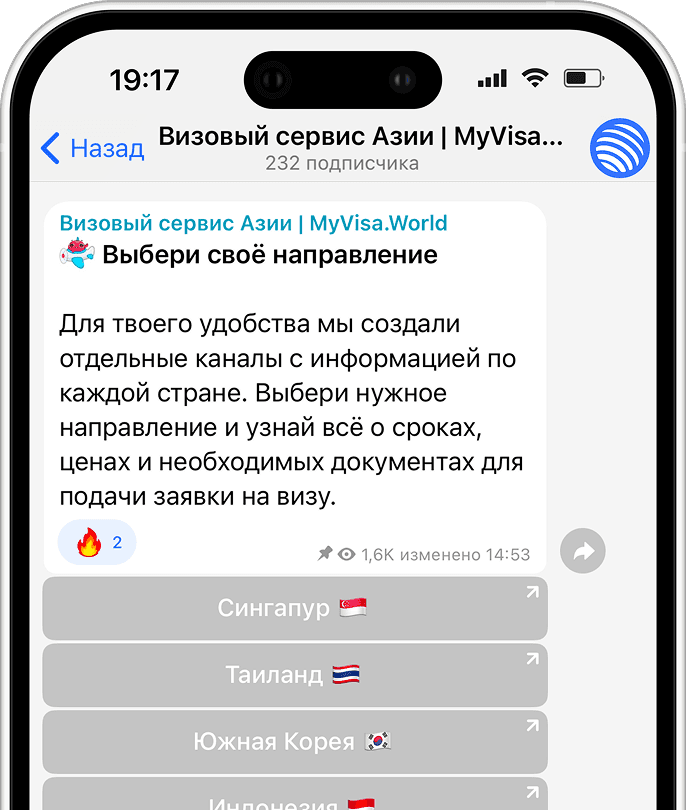686x810 pixels.
Task: Add a fire reaction to the post
Action: pyautogui.click(x=97, y=543)
